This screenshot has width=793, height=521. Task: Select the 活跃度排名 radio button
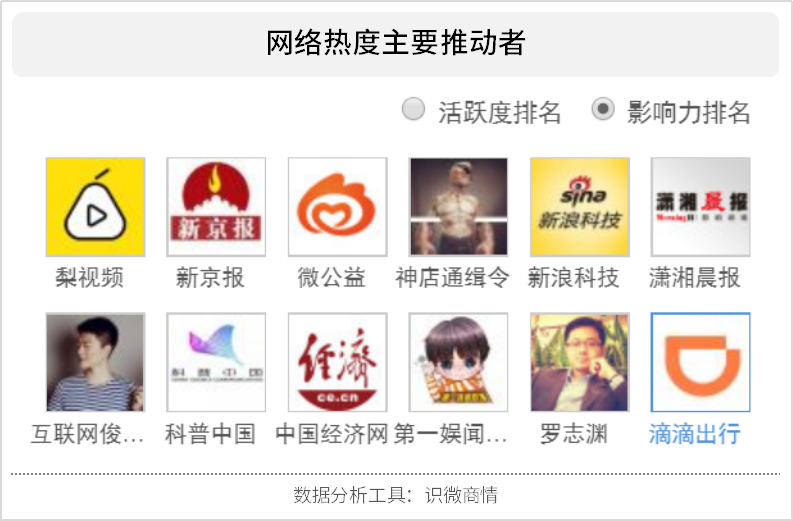(413, 110)
